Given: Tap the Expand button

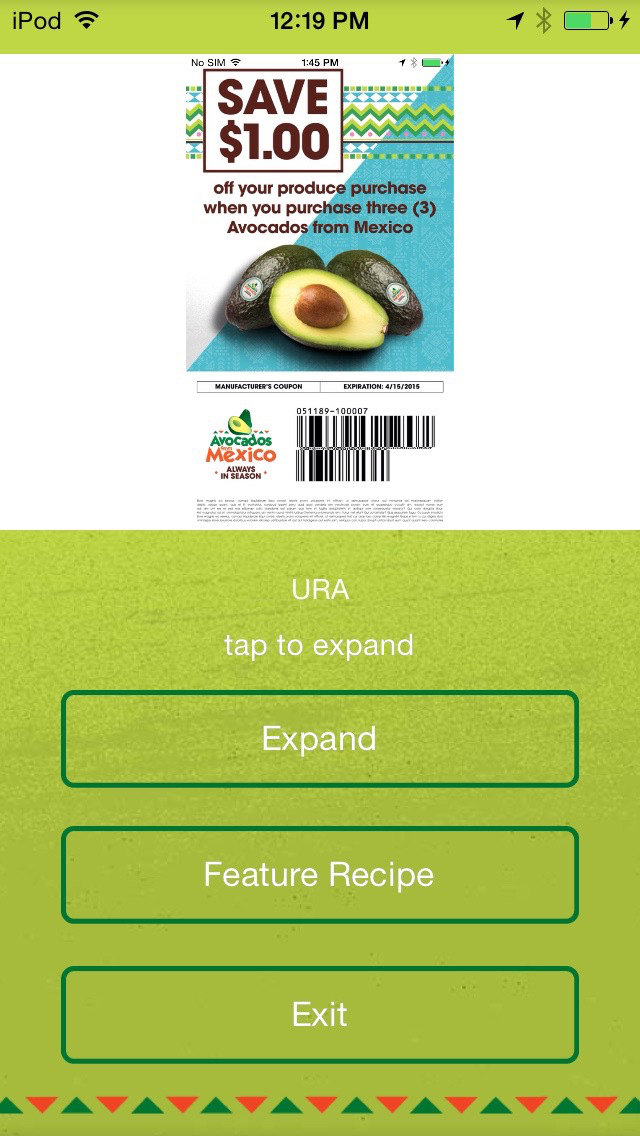Looking at the screenshot, I should [x=320, y=739].
